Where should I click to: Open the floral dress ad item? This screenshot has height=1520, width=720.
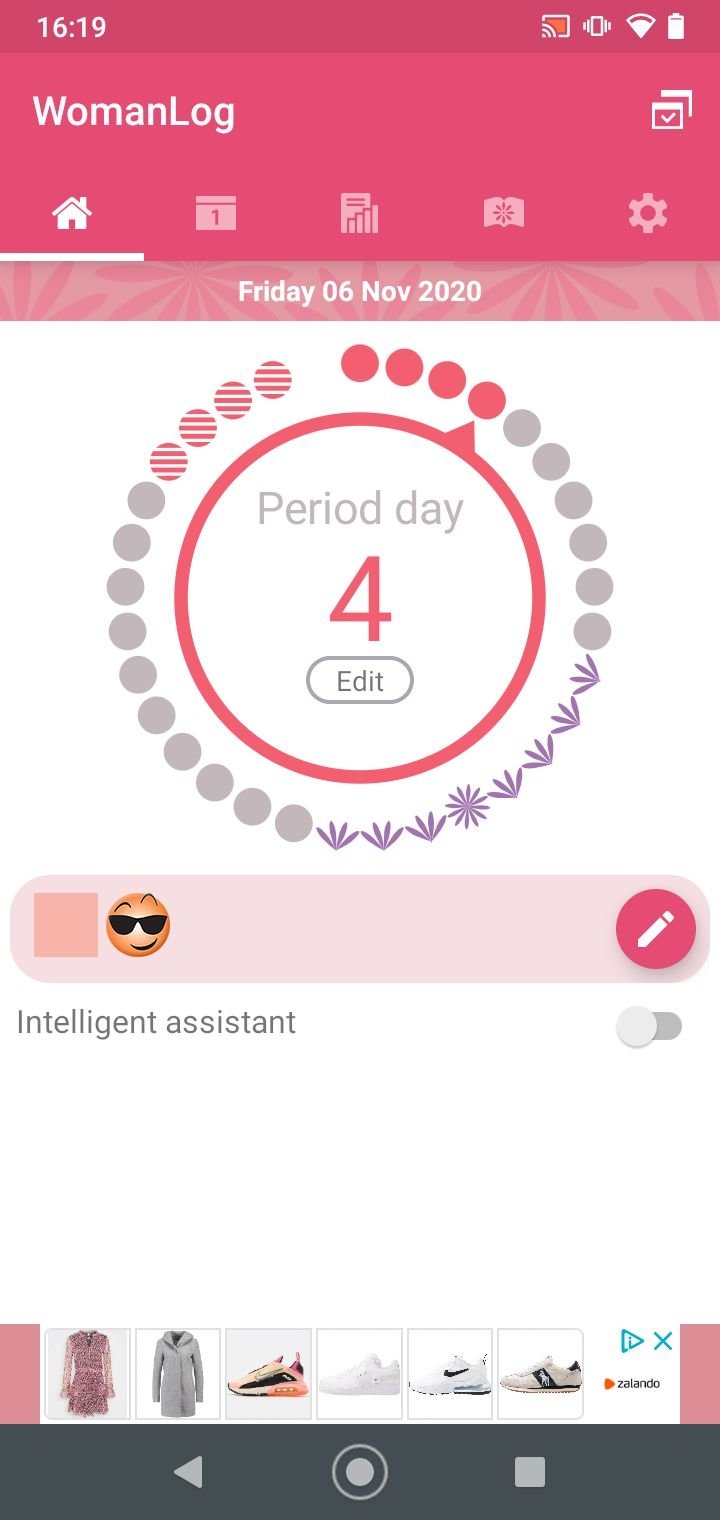87,1374
